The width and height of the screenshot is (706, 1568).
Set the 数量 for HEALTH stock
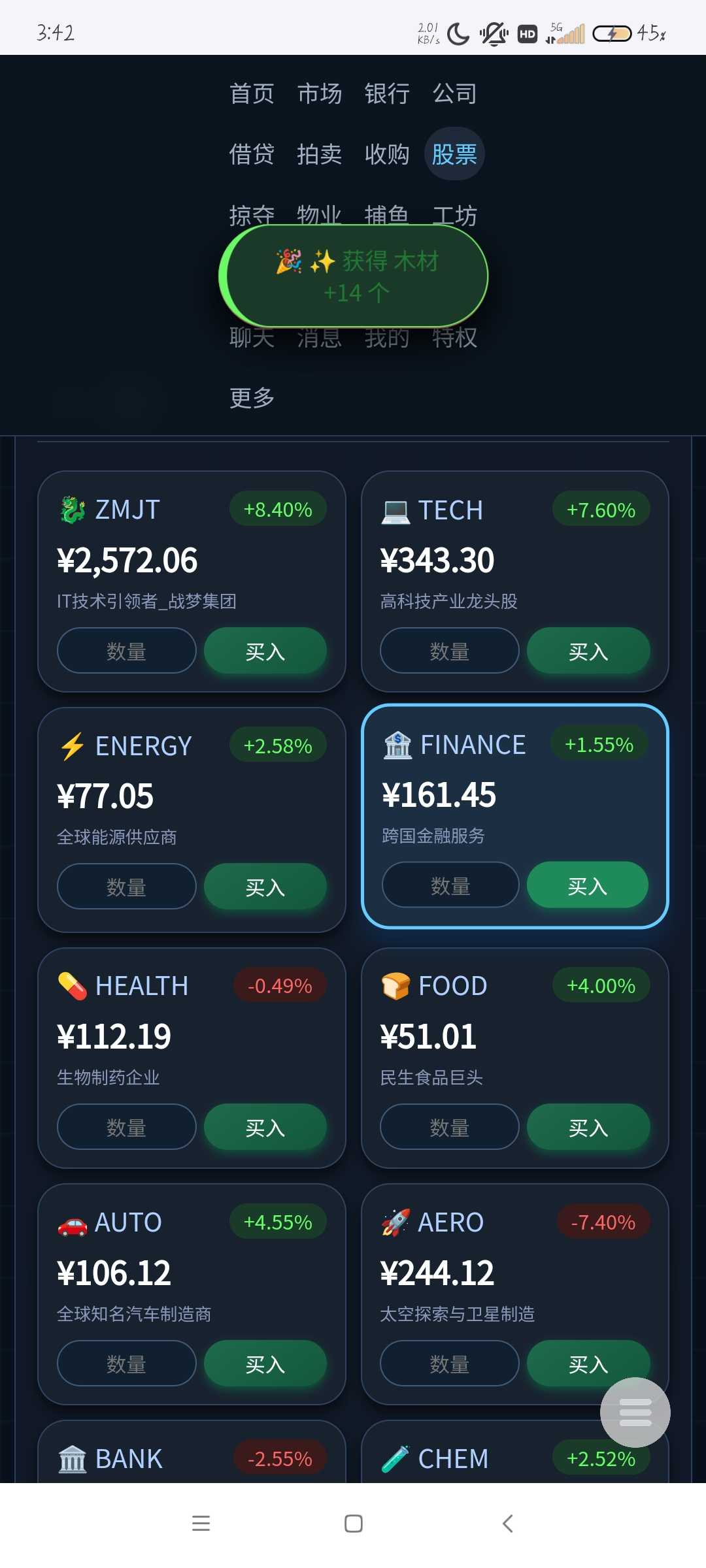pos(127,1127)
